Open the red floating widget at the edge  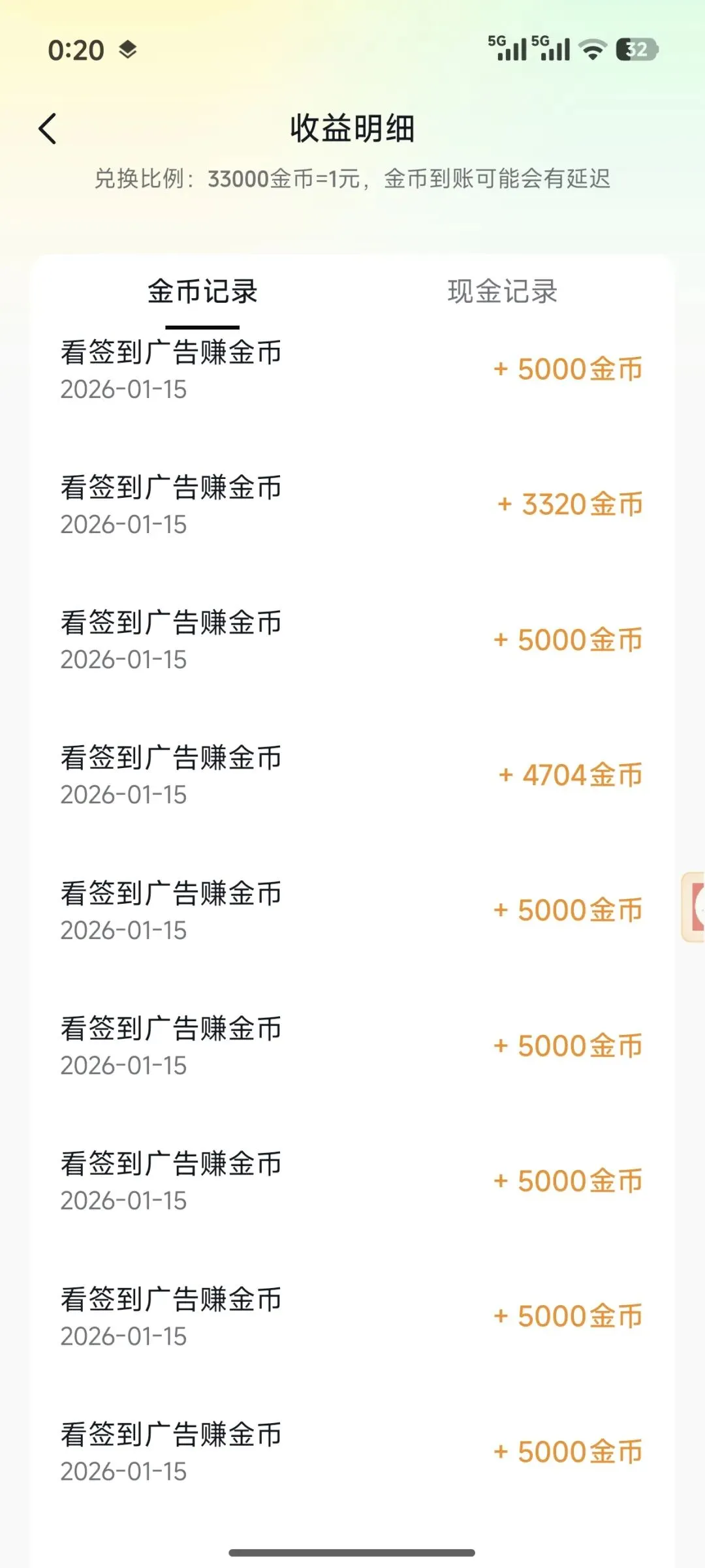tap(695, 907)
